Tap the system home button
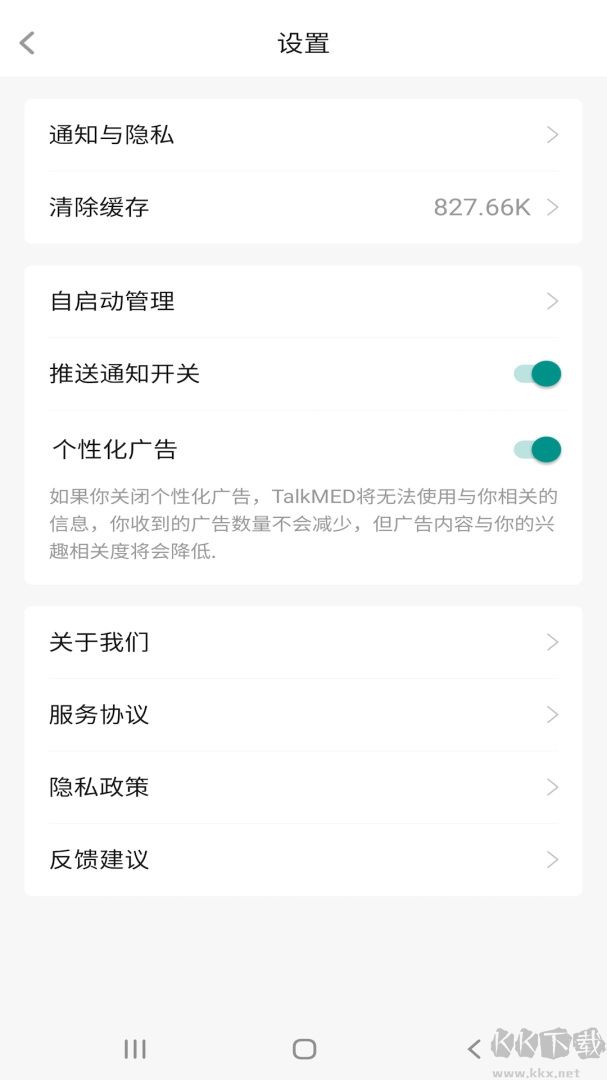Viewport: 607px width, 1080px height. pos(304,1048)
